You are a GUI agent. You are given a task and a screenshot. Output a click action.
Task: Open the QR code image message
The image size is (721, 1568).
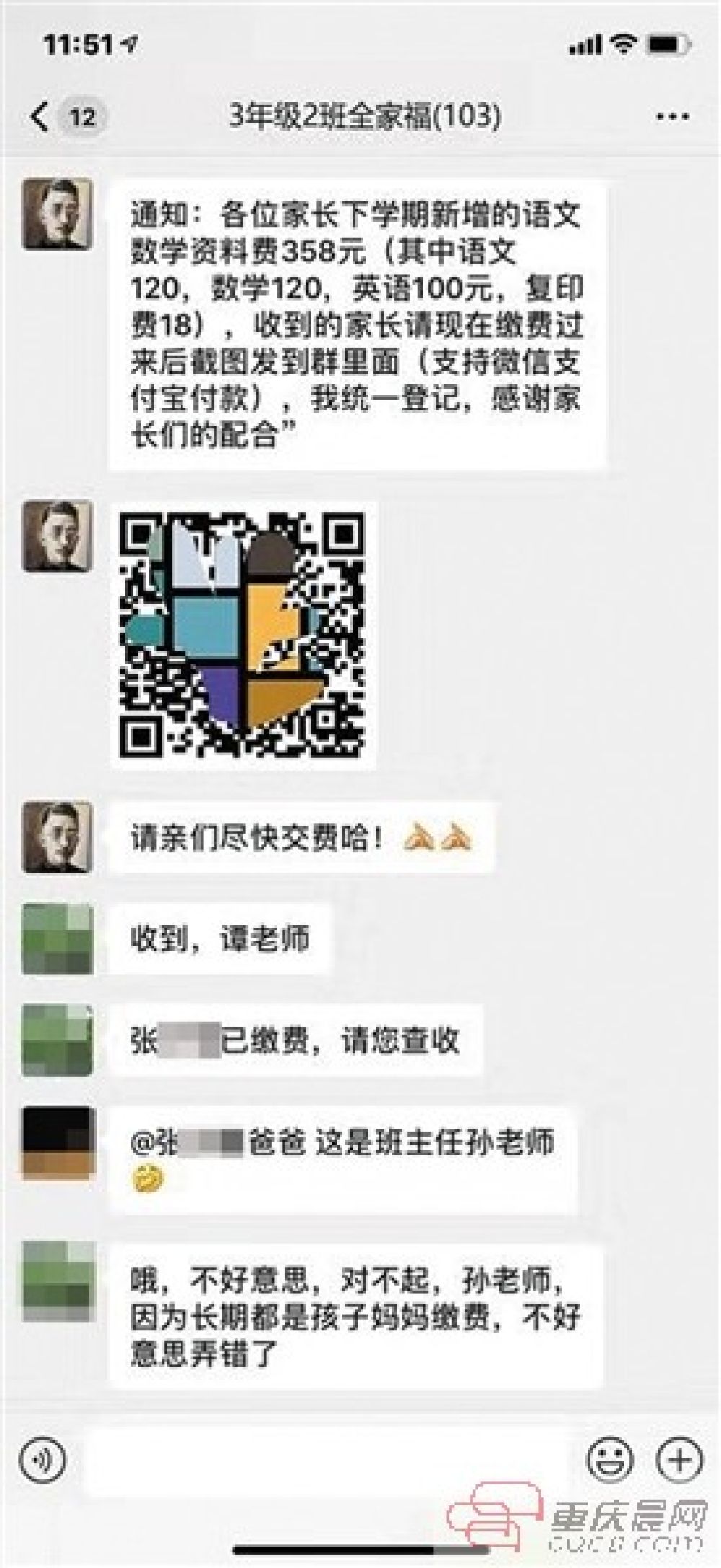[242, 635]
